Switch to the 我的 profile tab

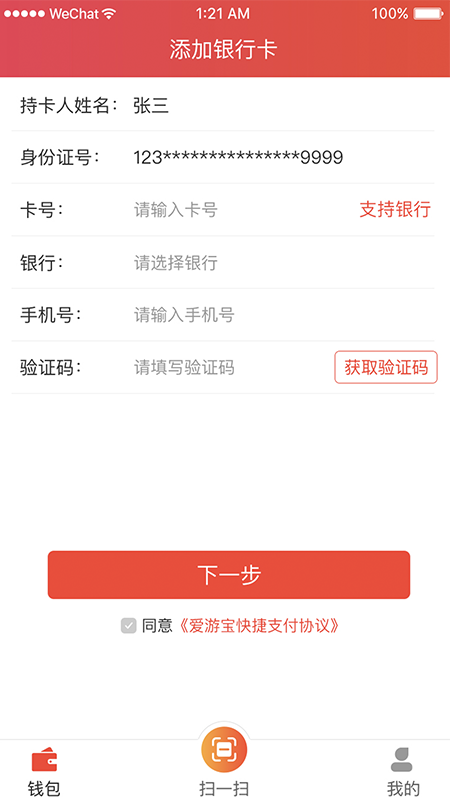point(403,771)
